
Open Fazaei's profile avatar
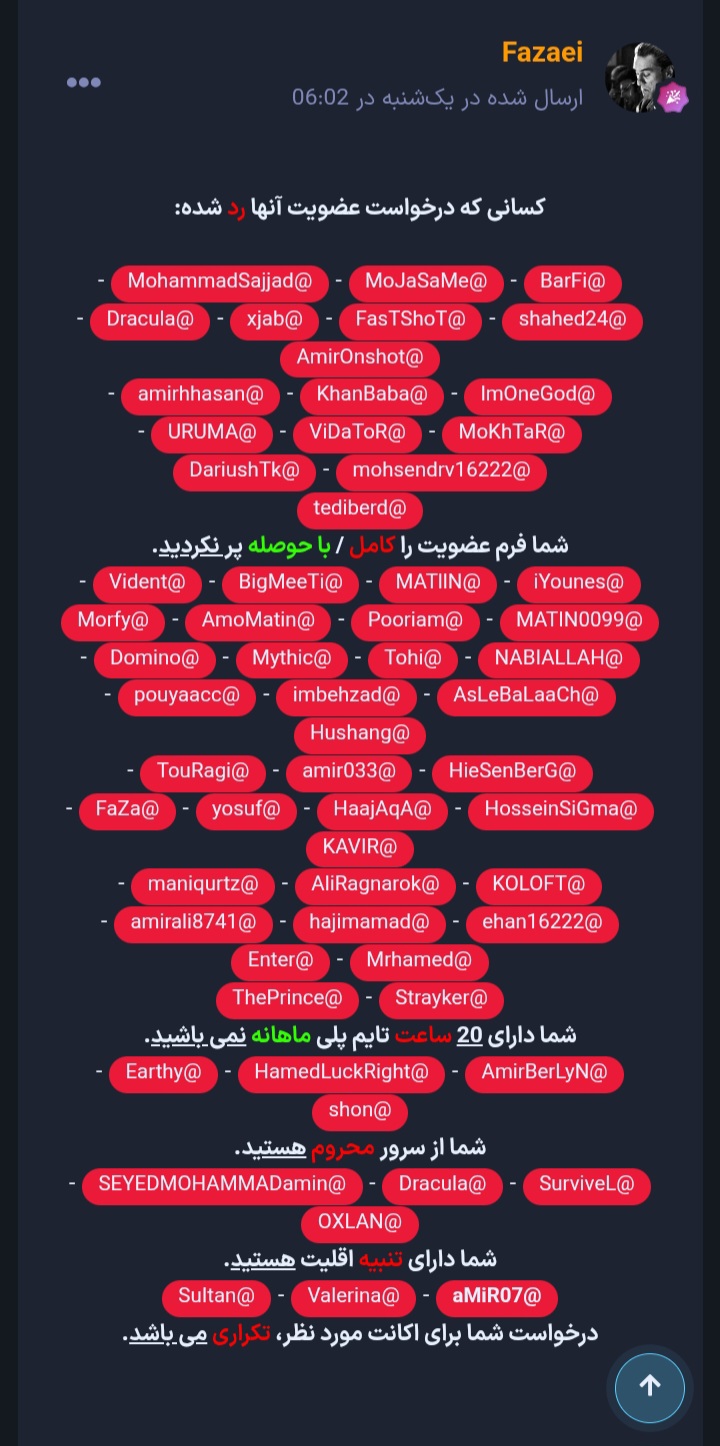639,77
